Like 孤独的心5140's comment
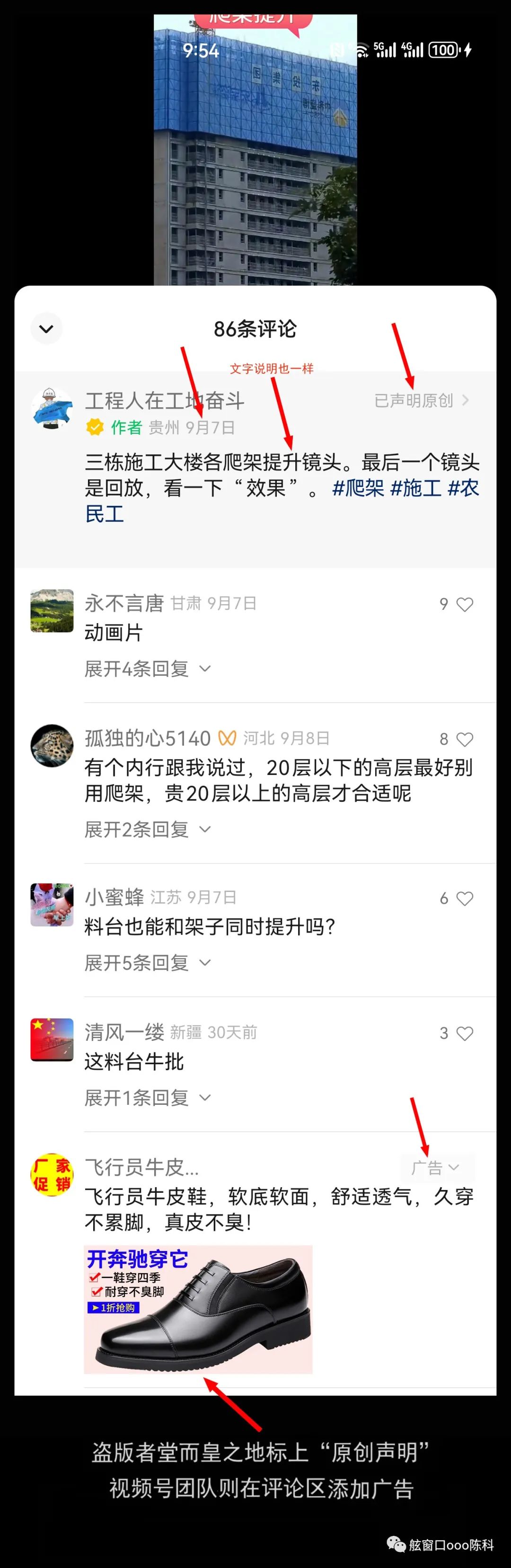This screenshot has width=511, height=1568. [464, 739]
